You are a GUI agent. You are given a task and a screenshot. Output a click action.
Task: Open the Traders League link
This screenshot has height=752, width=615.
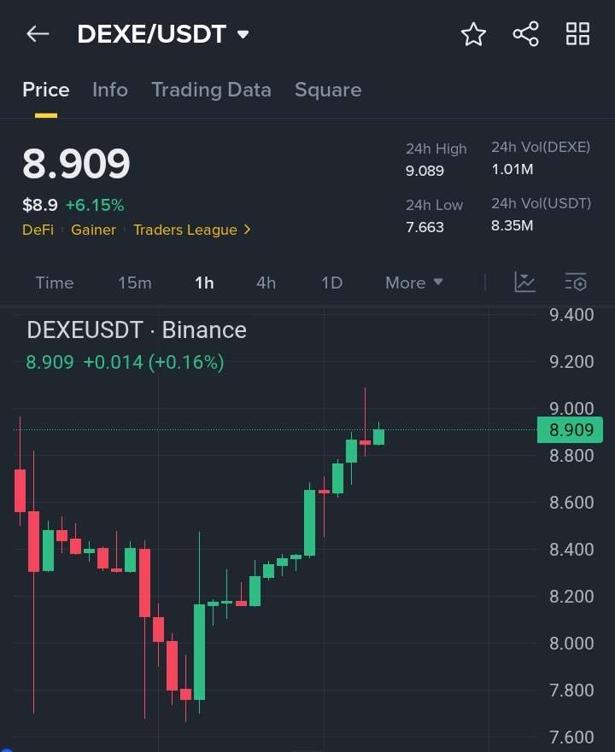pyautogui.click(x=192, y=230)
